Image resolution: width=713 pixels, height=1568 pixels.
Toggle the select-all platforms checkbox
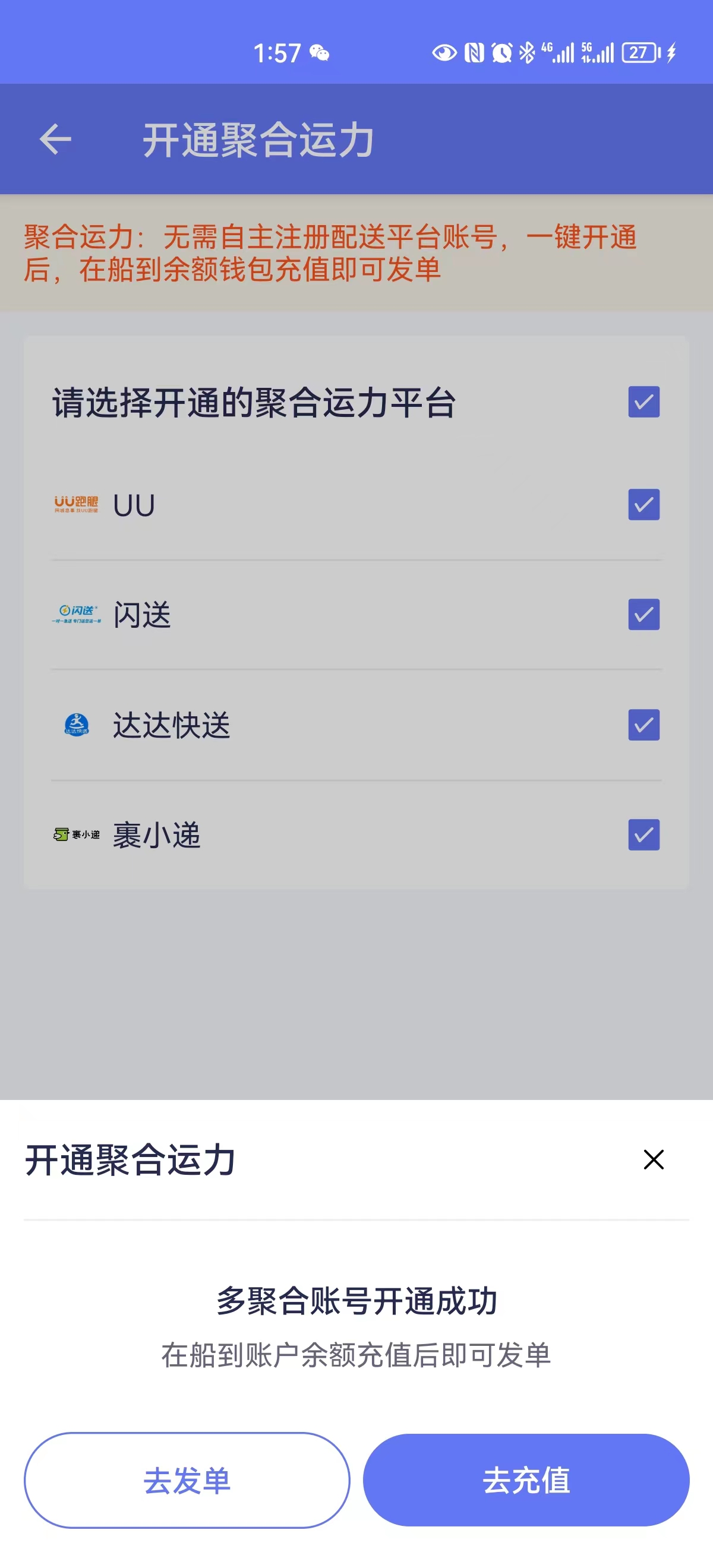tap(643, 402)
